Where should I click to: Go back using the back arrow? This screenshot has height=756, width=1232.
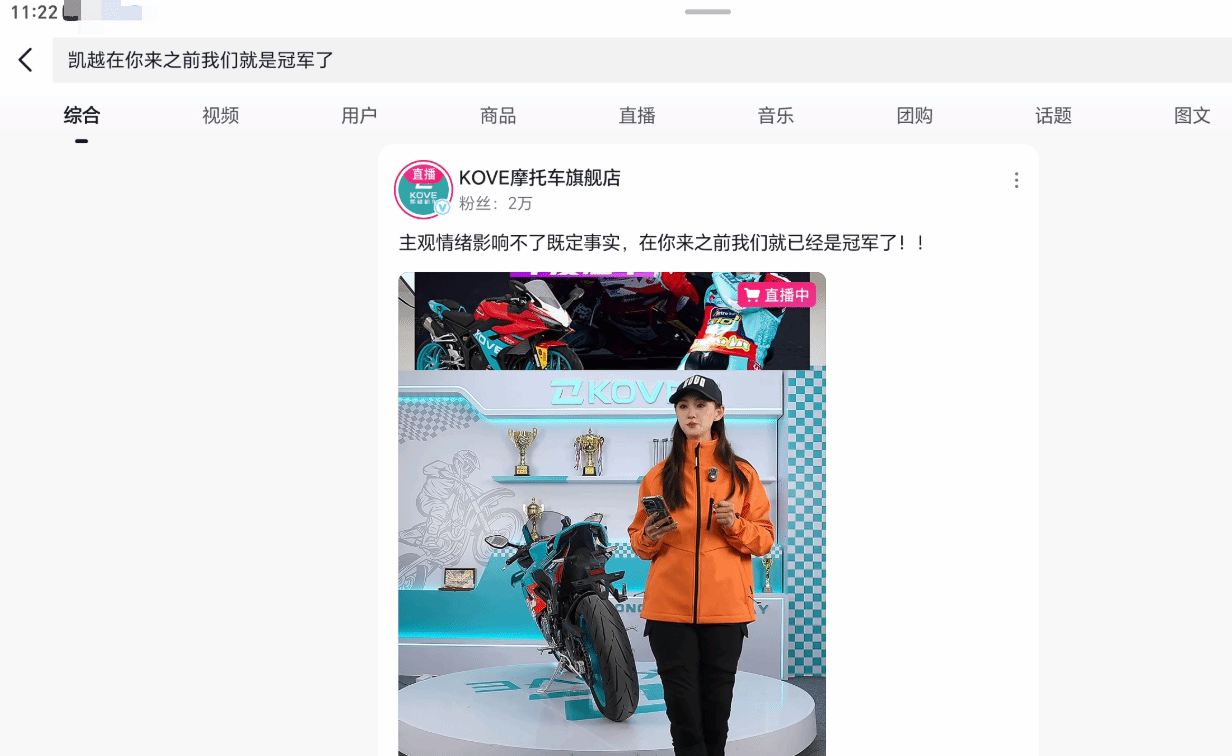[x=26, y=60]
